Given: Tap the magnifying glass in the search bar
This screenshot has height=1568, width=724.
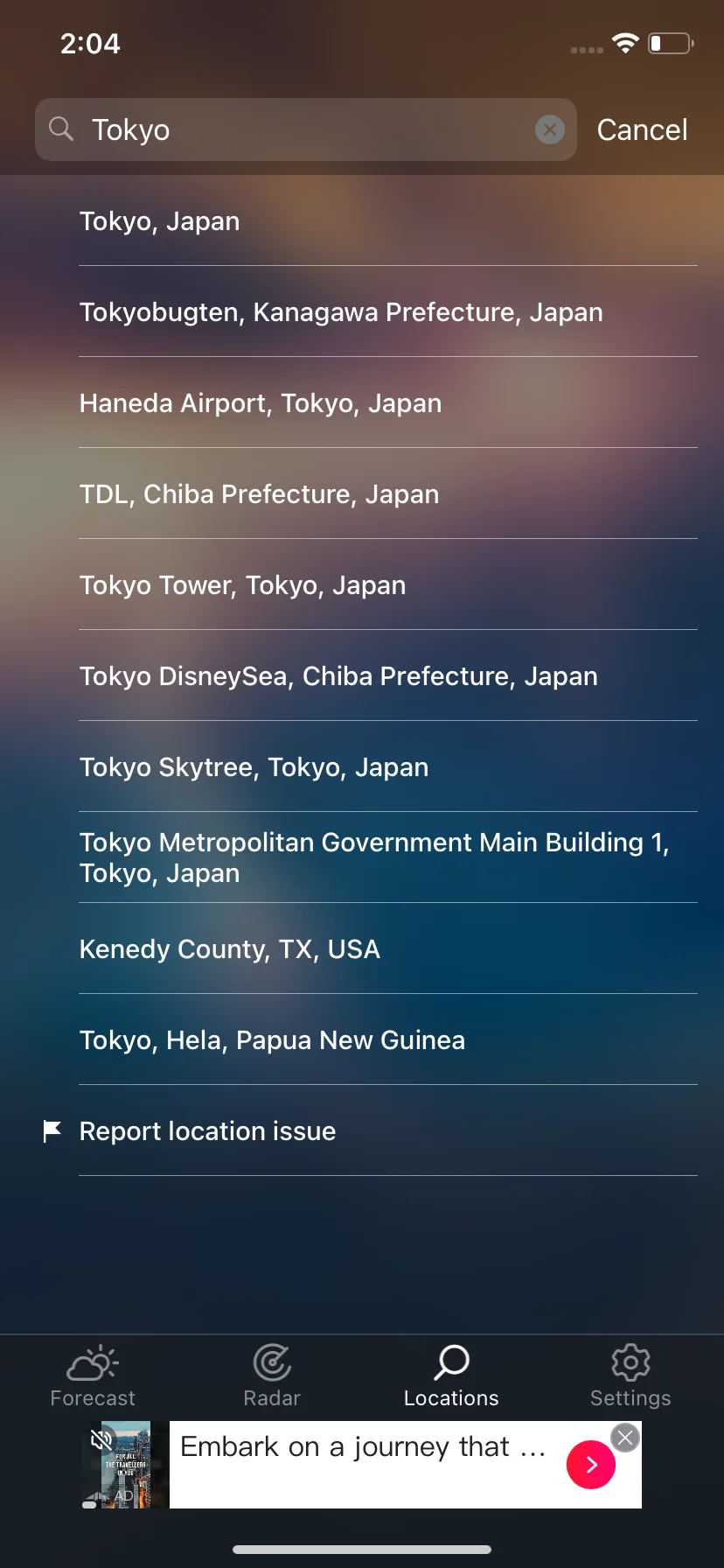Looking at the screenshot, I should [x=60, y=129].
